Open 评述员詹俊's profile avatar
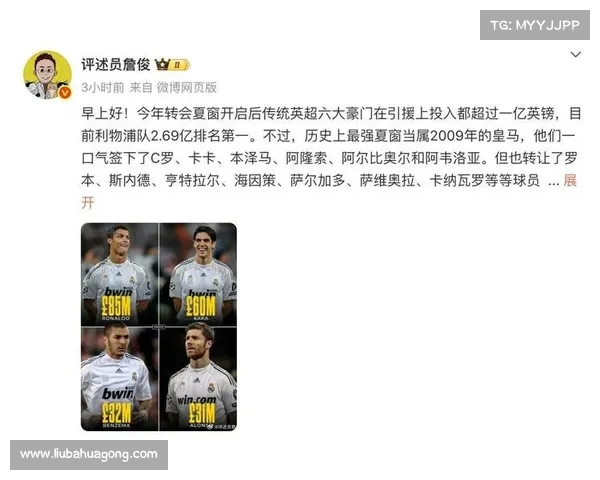Screen dimensions: 600x480 click(46, 74)
